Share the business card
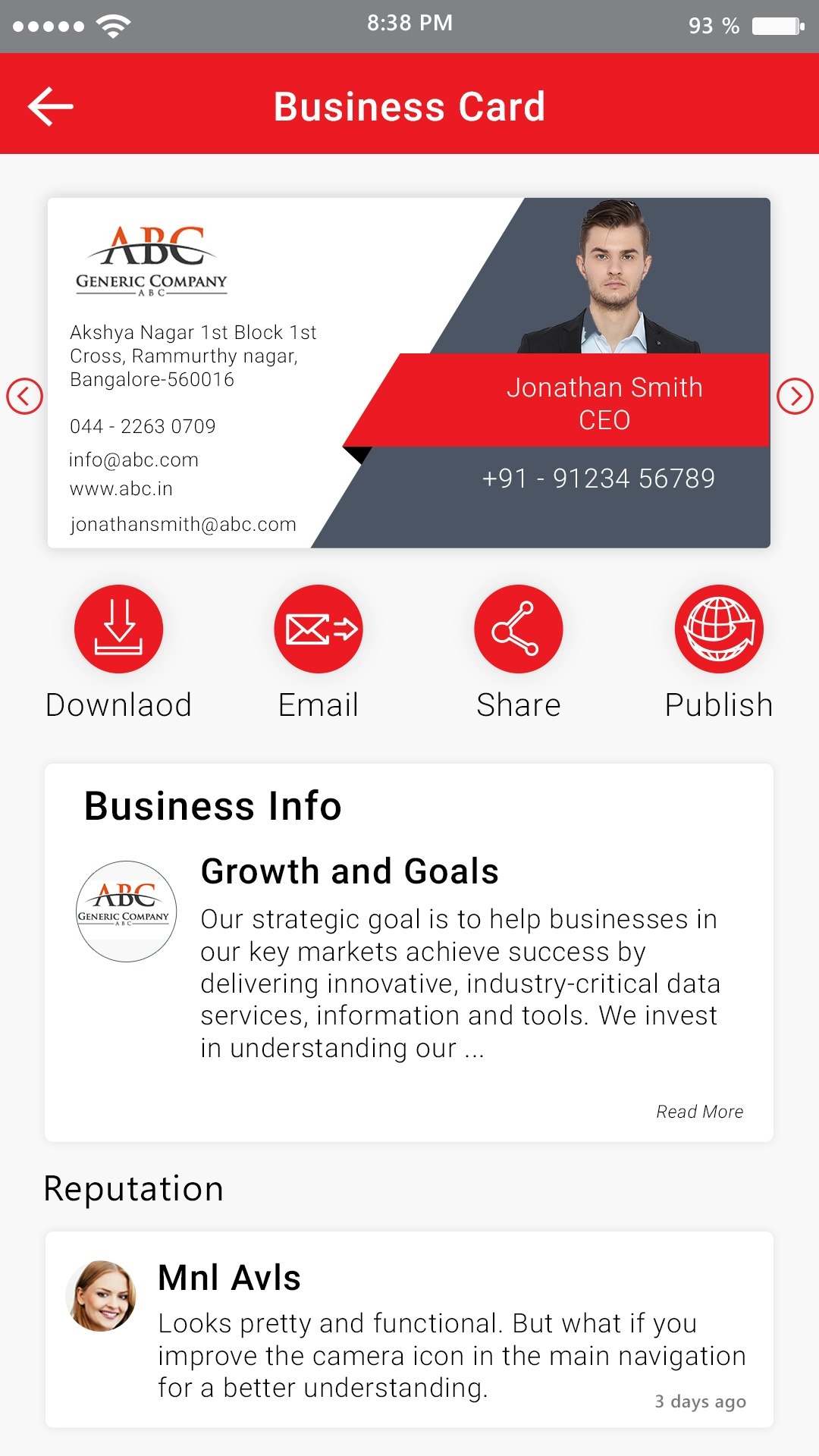 click(519, 629)
